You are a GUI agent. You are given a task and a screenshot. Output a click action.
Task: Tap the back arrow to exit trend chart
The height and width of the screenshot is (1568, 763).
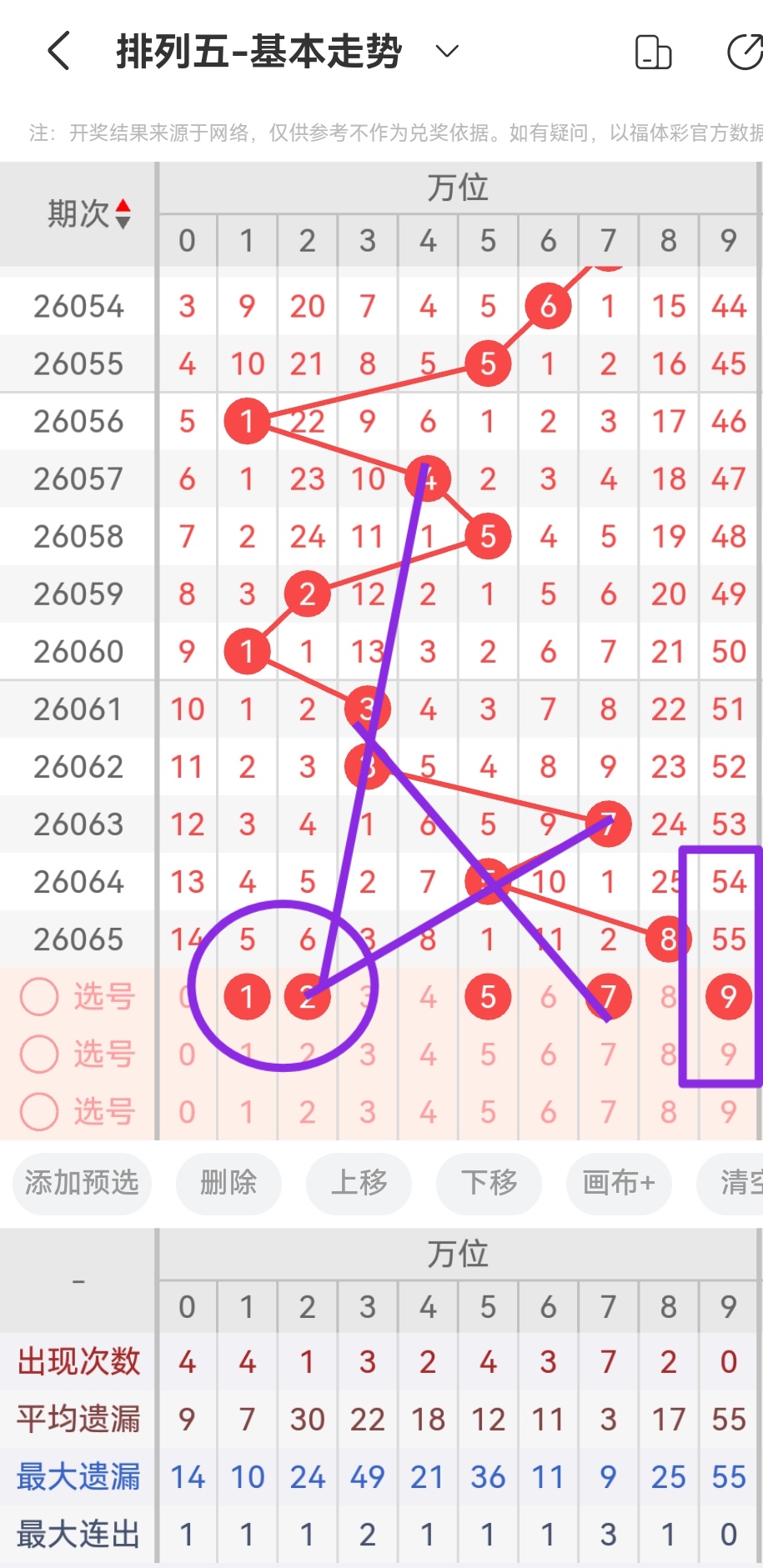point(58,50)
